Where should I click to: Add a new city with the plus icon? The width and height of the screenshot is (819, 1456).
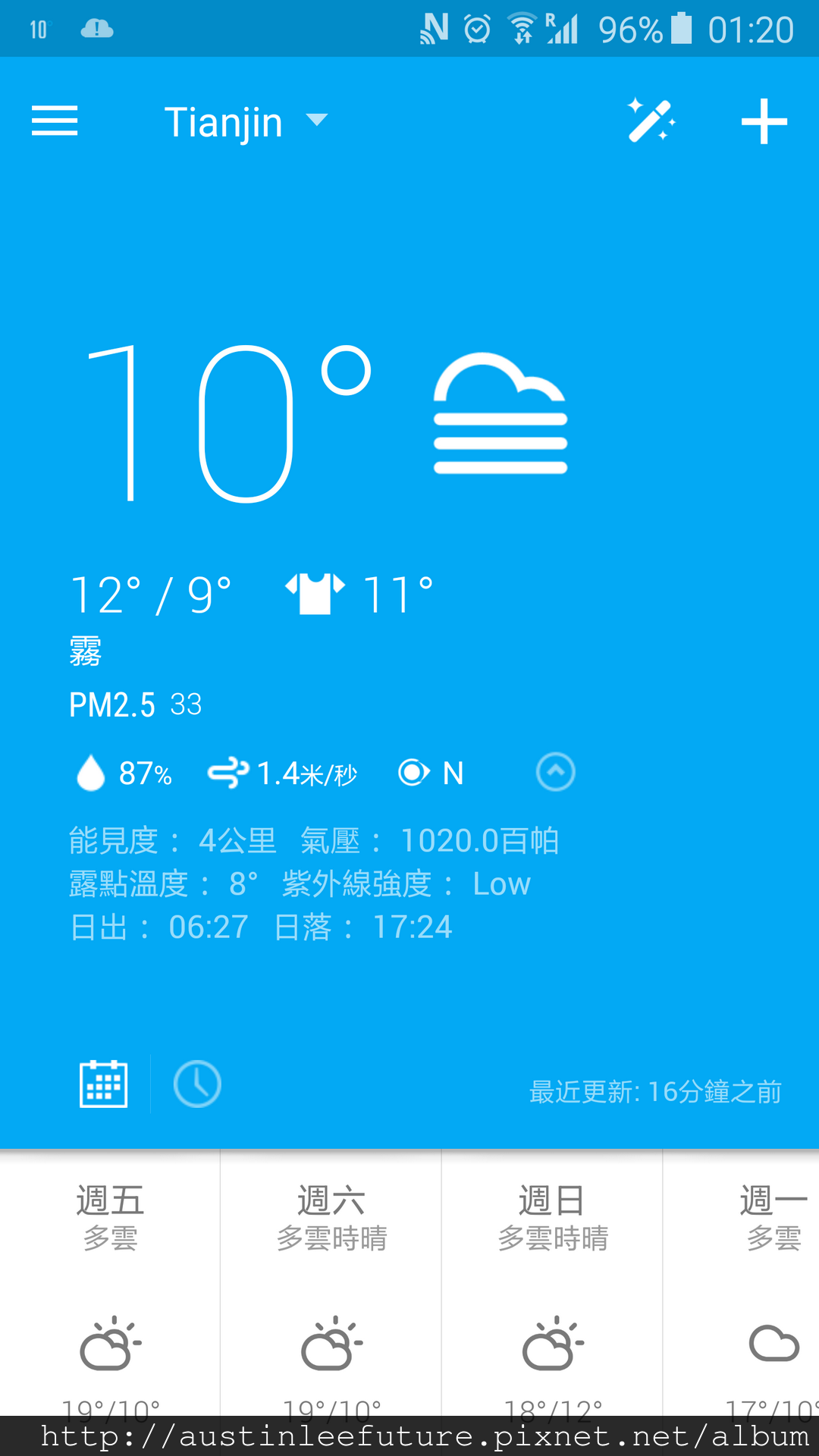[764, 121]
